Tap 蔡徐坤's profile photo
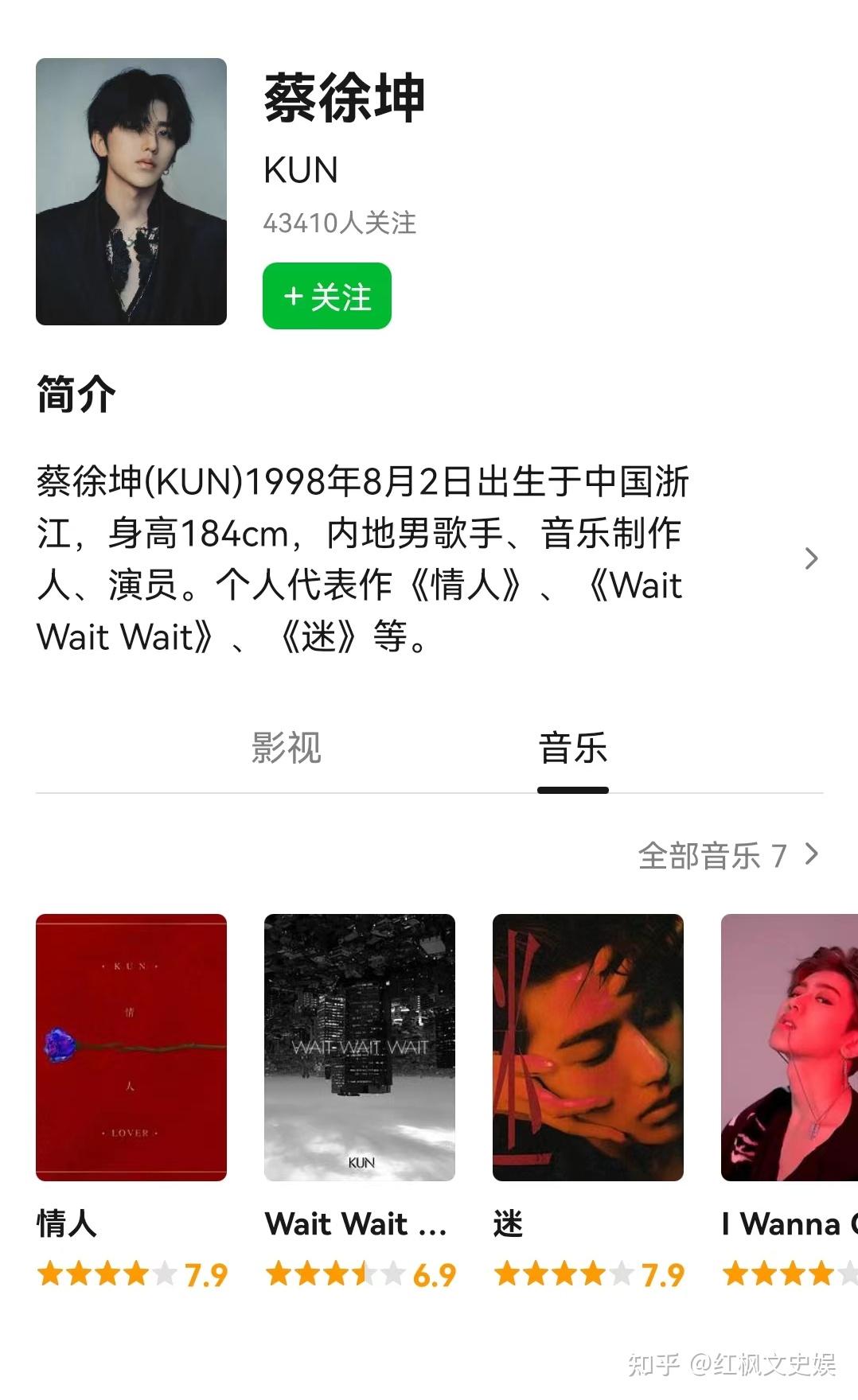The image size is (858, 1400). click(x=131, y=191)
